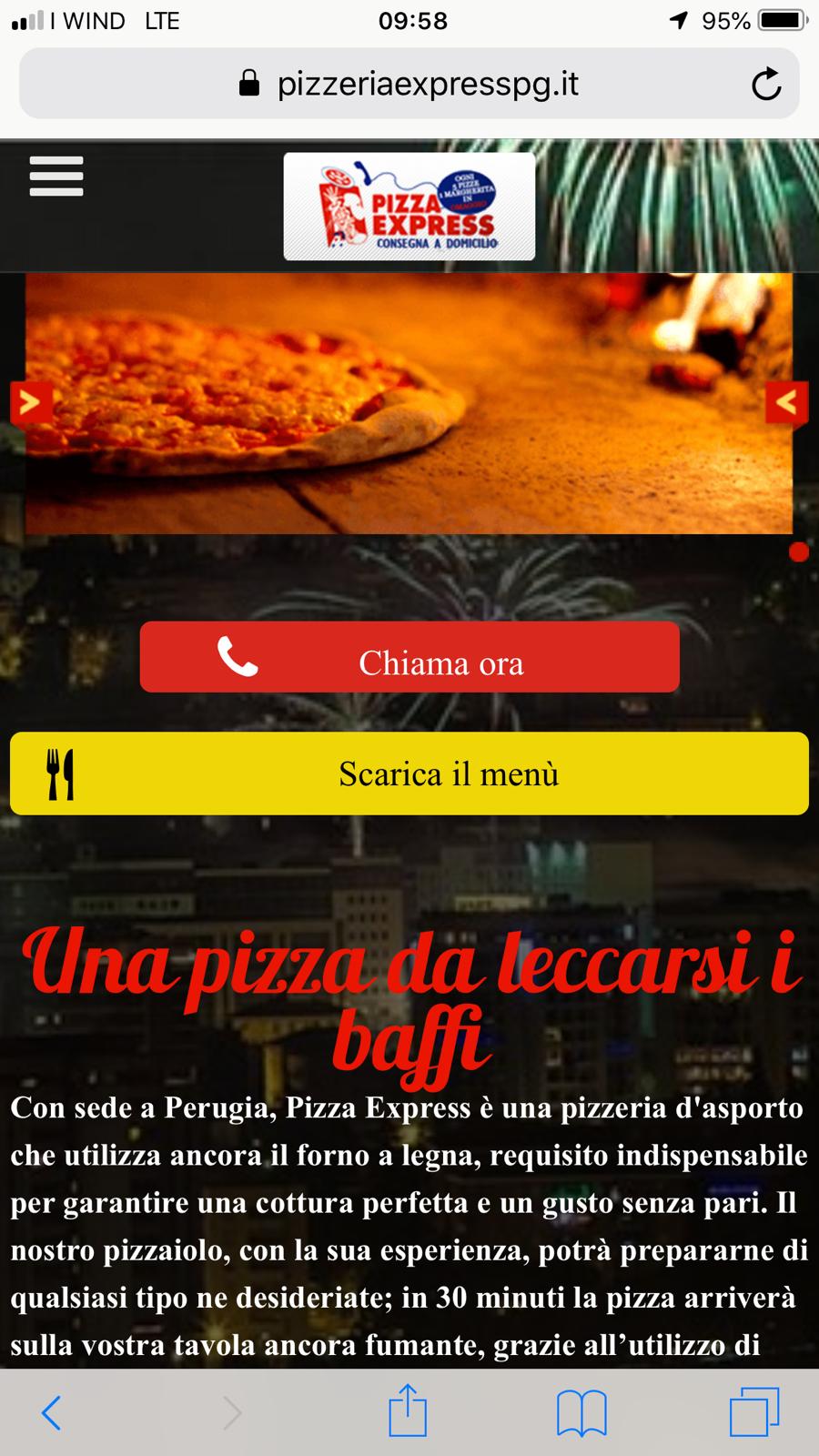Tap the Chiama ora call button

[x=409, y=657]
